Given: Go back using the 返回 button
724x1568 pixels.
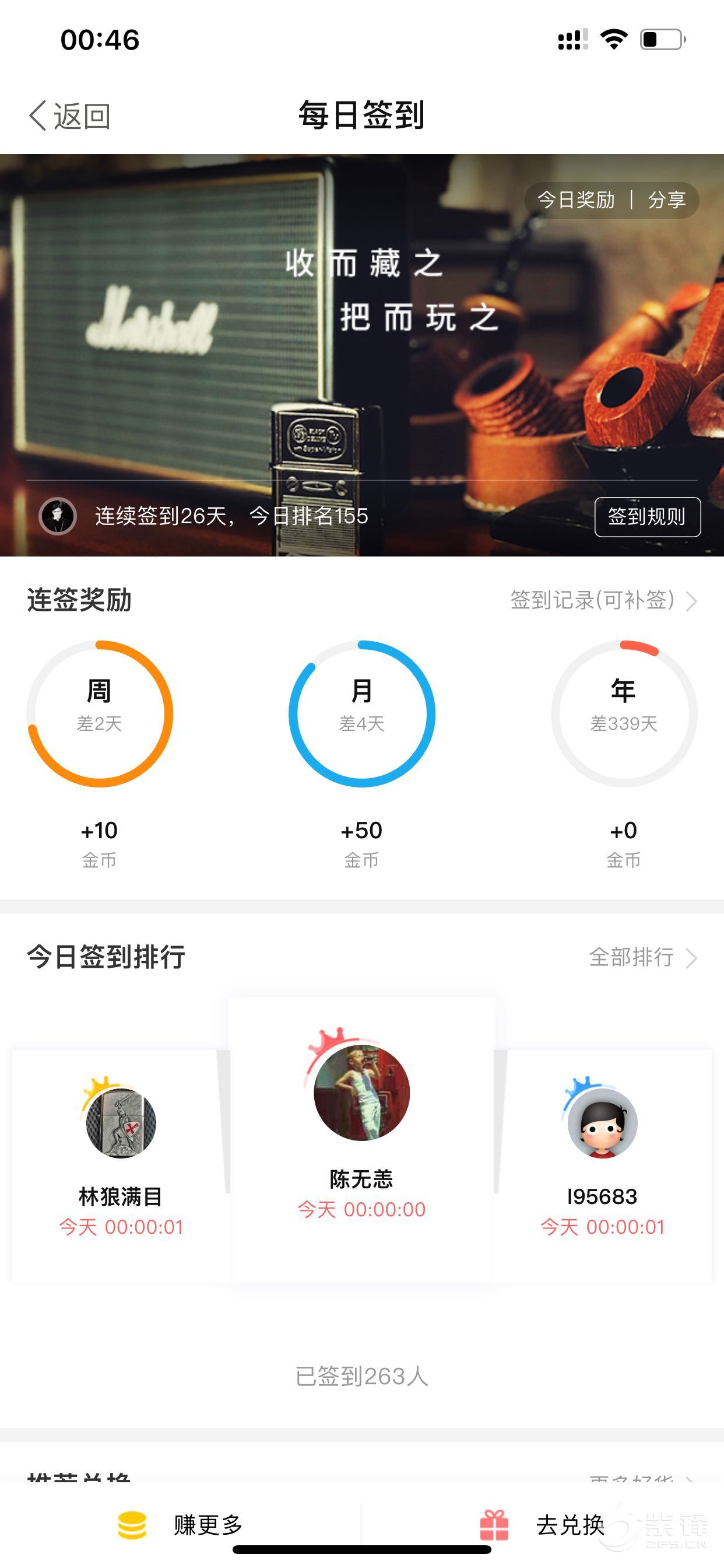Looking at the screenshot, I should (x=70, y=116).
